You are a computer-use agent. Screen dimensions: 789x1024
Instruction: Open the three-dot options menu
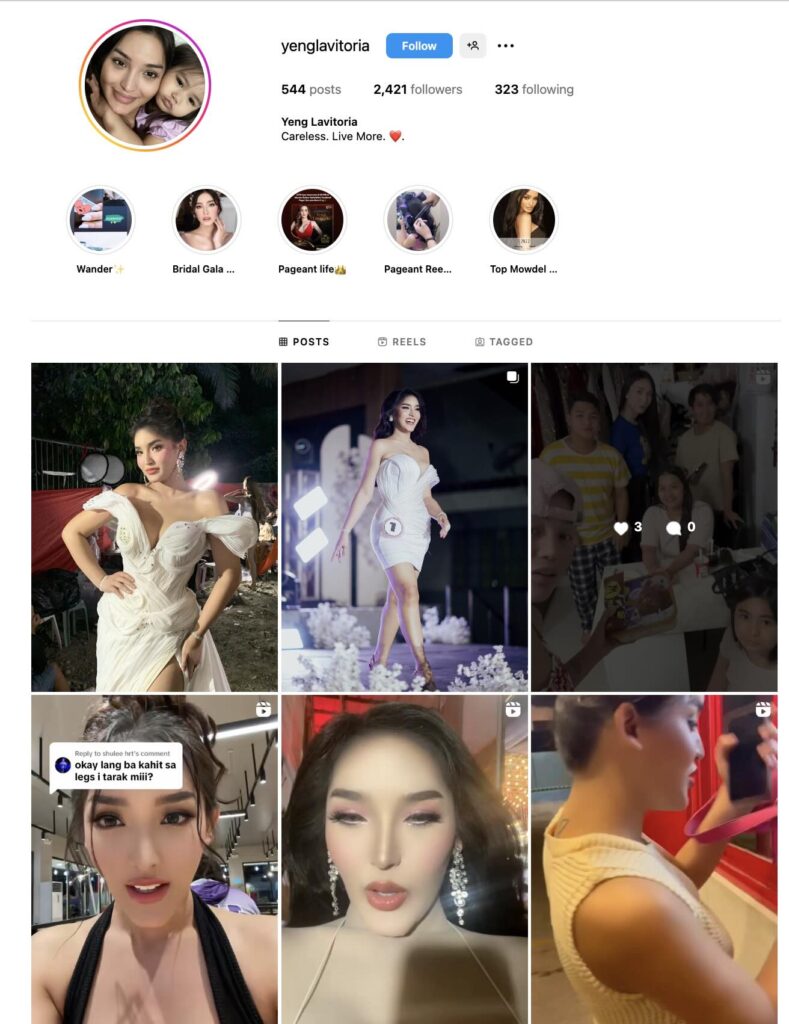[506, 46]
